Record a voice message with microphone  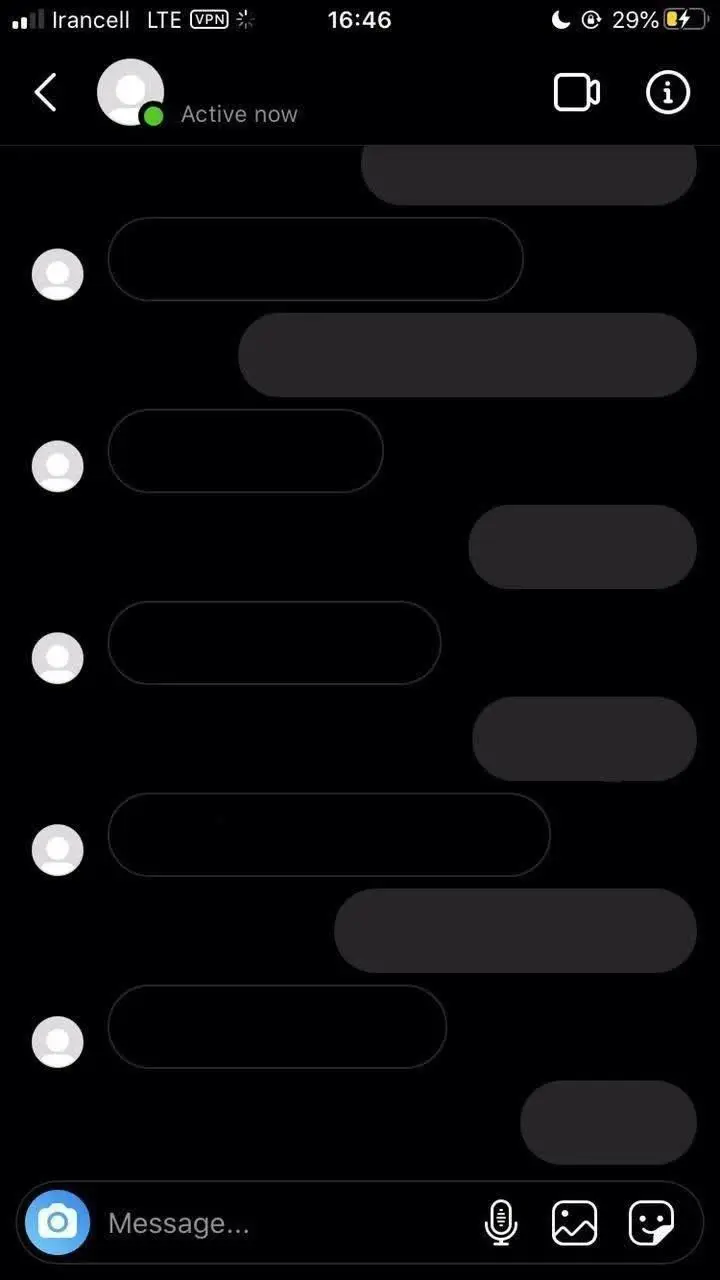point(501,1222)
